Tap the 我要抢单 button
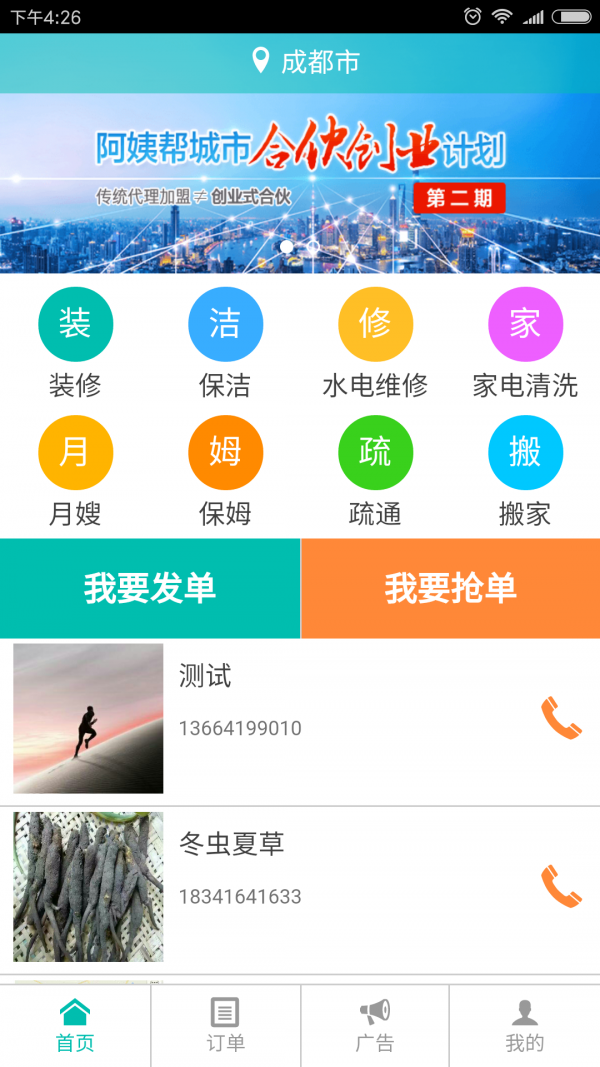The height and width of the screenshot is (1067, 600). pos(451,588)
